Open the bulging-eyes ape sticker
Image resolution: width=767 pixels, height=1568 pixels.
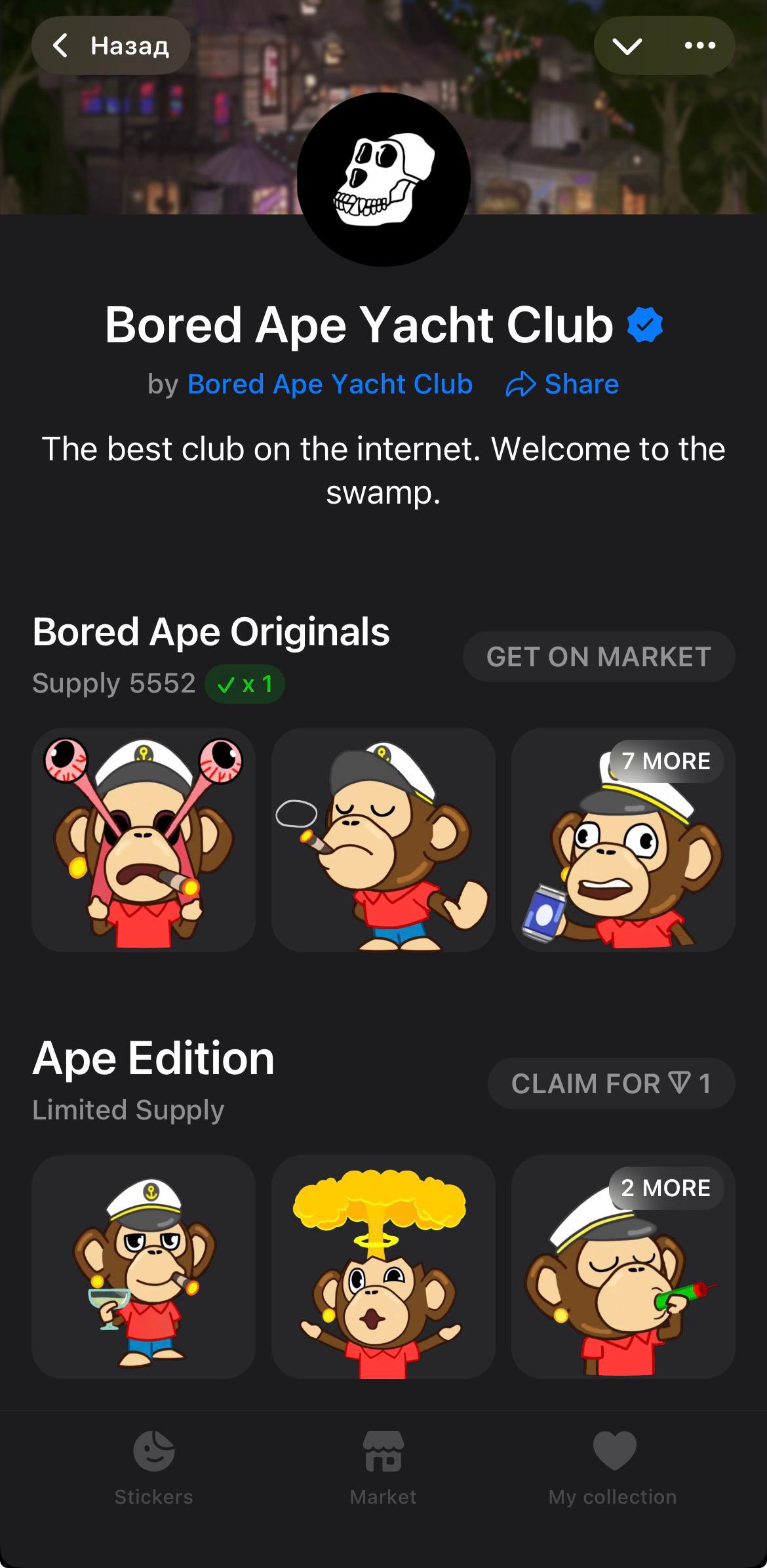coord(144,839)
